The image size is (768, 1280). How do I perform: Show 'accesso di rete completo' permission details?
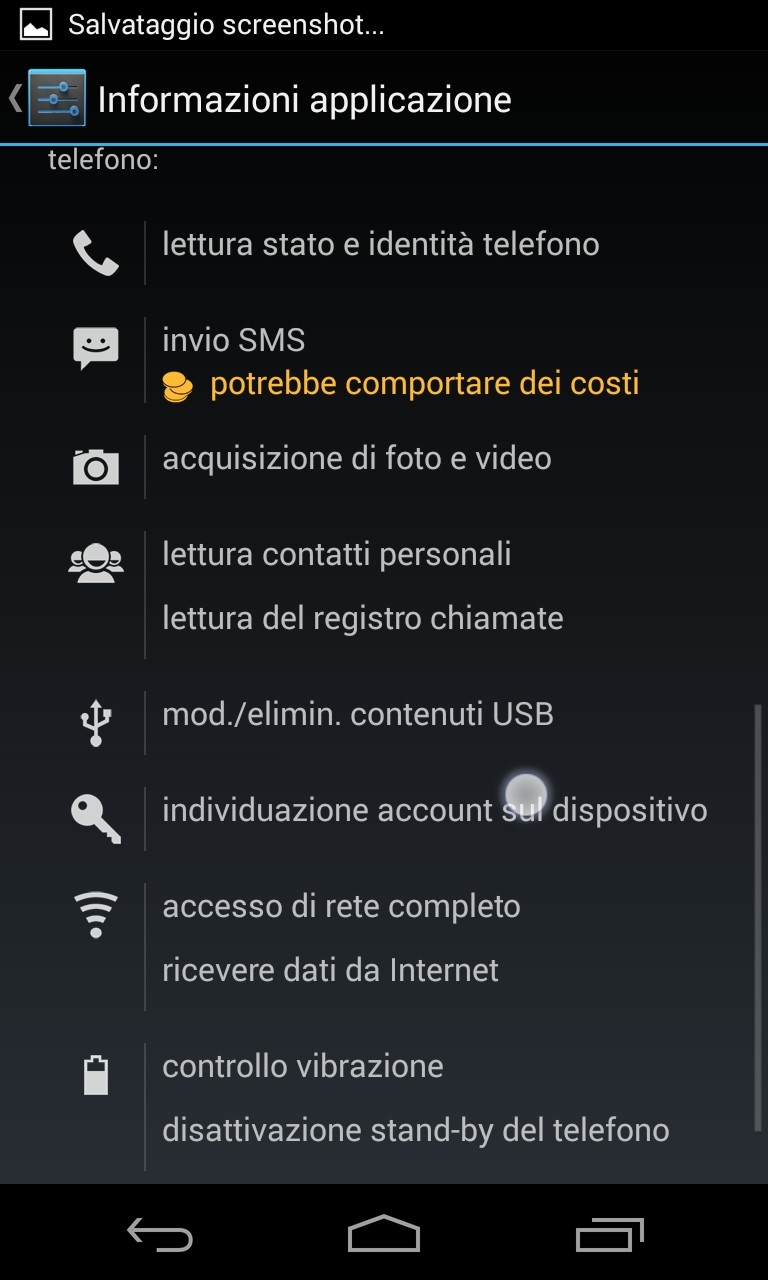tap(341, 907)
